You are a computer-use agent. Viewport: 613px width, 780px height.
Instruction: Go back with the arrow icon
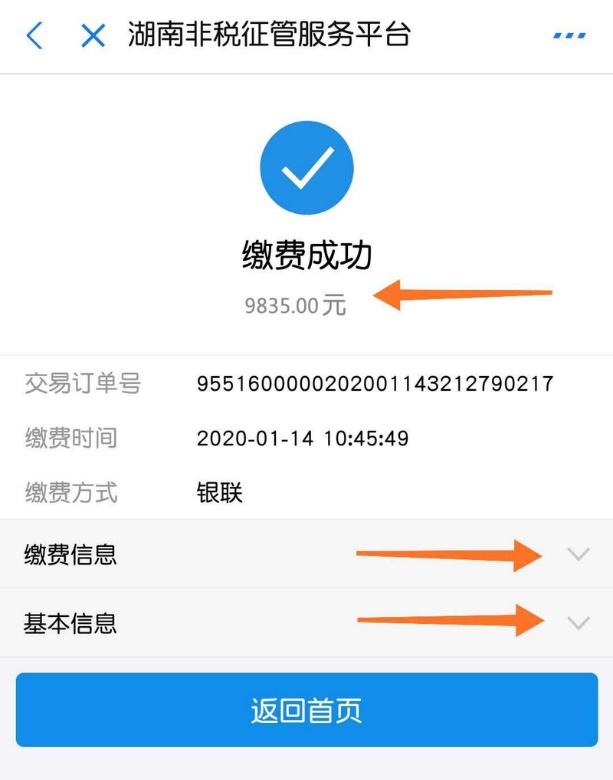tap(35, 36)
